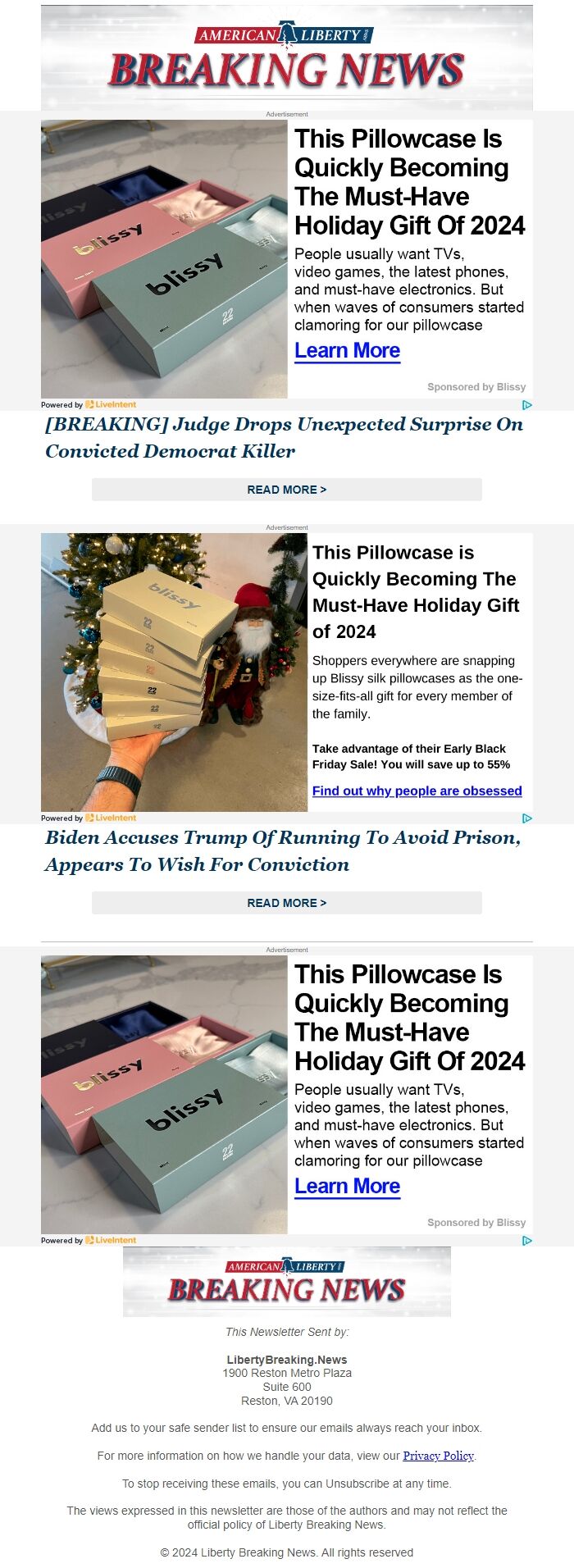Screen dimensions: 574x1568
Task: Open the Biden Accuses Trump headline
Action: [283, 850]
